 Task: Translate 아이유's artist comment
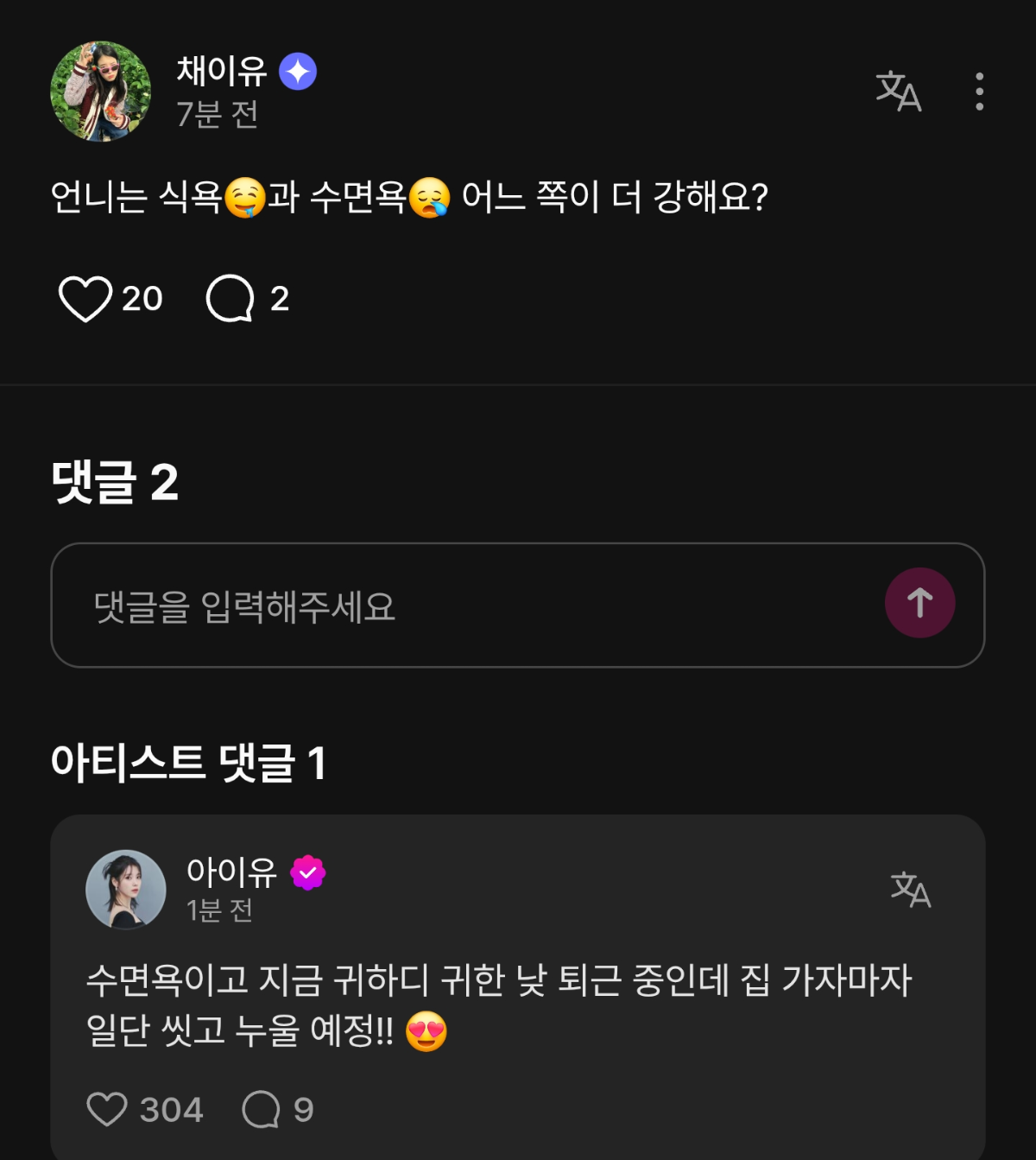click(910, 890)
